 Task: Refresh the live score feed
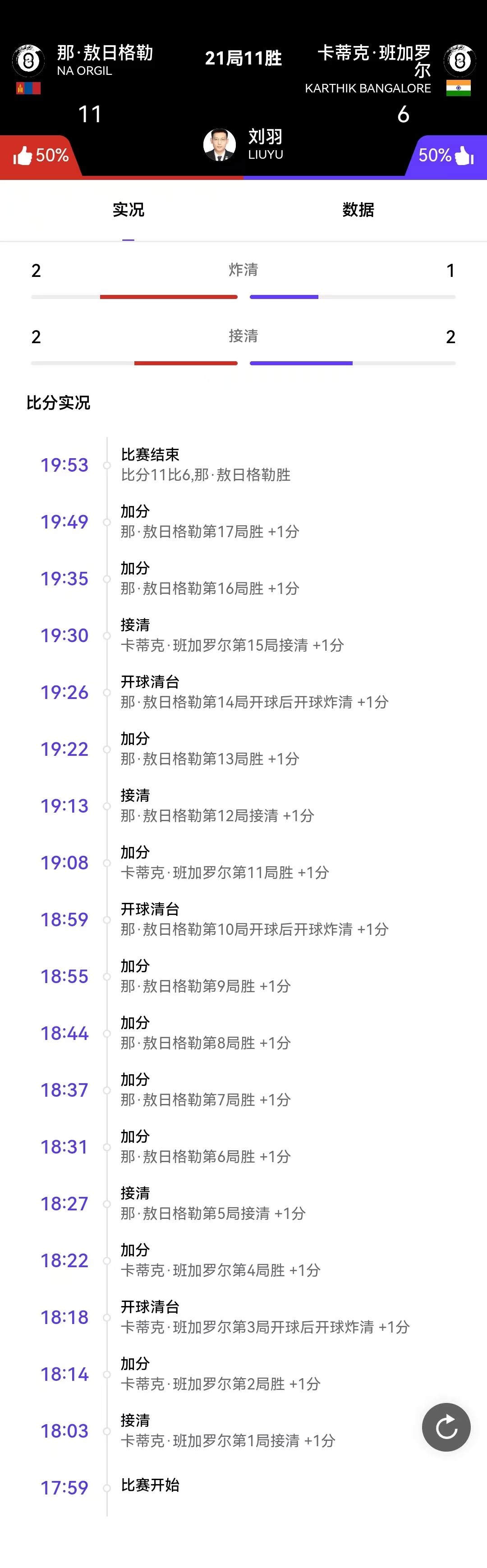pyautogui.click(x=446, y=1427)
